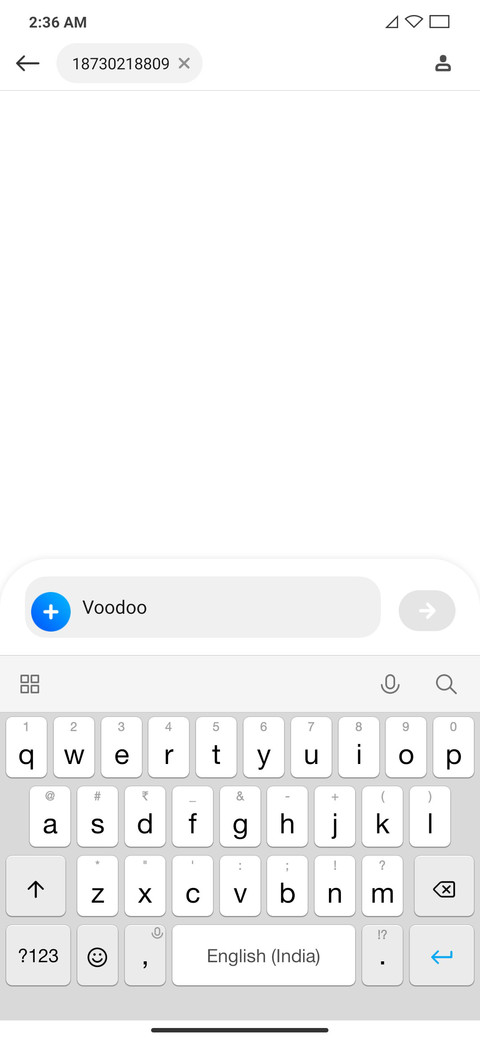The height and width of the screenshot is (1040, 480).
Task: Remove recipient 18730218809 with the X
Action: point(184,63)
